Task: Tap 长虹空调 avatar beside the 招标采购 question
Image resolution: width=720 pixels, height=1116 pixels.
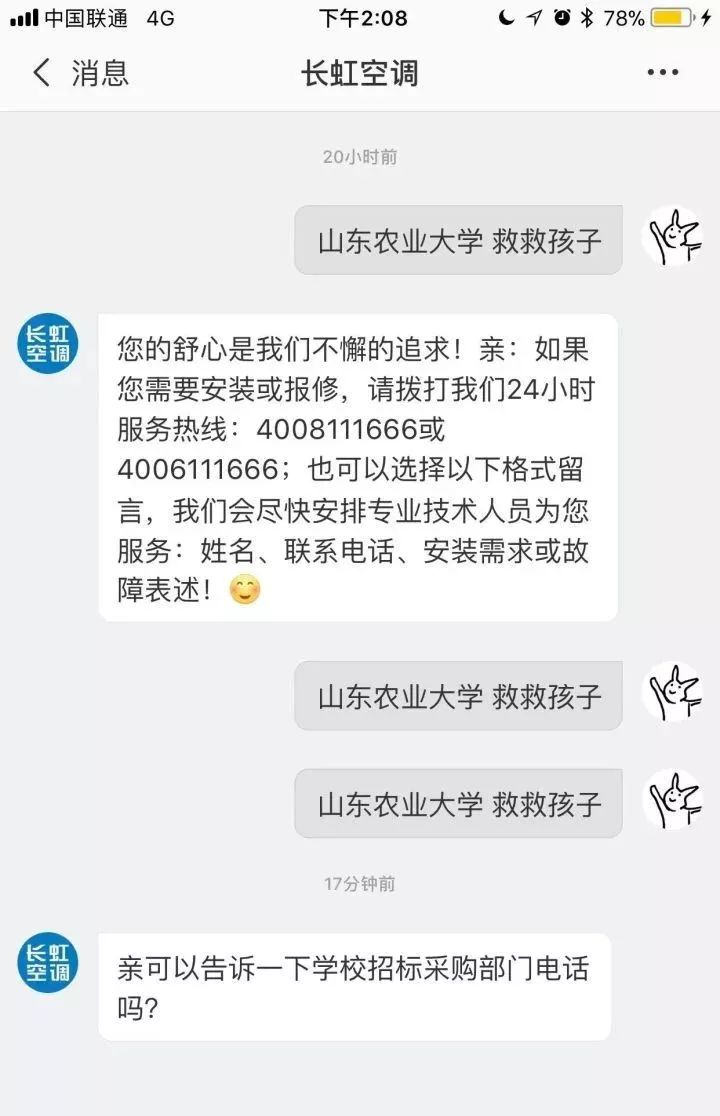Action: [x=48, y=962]
